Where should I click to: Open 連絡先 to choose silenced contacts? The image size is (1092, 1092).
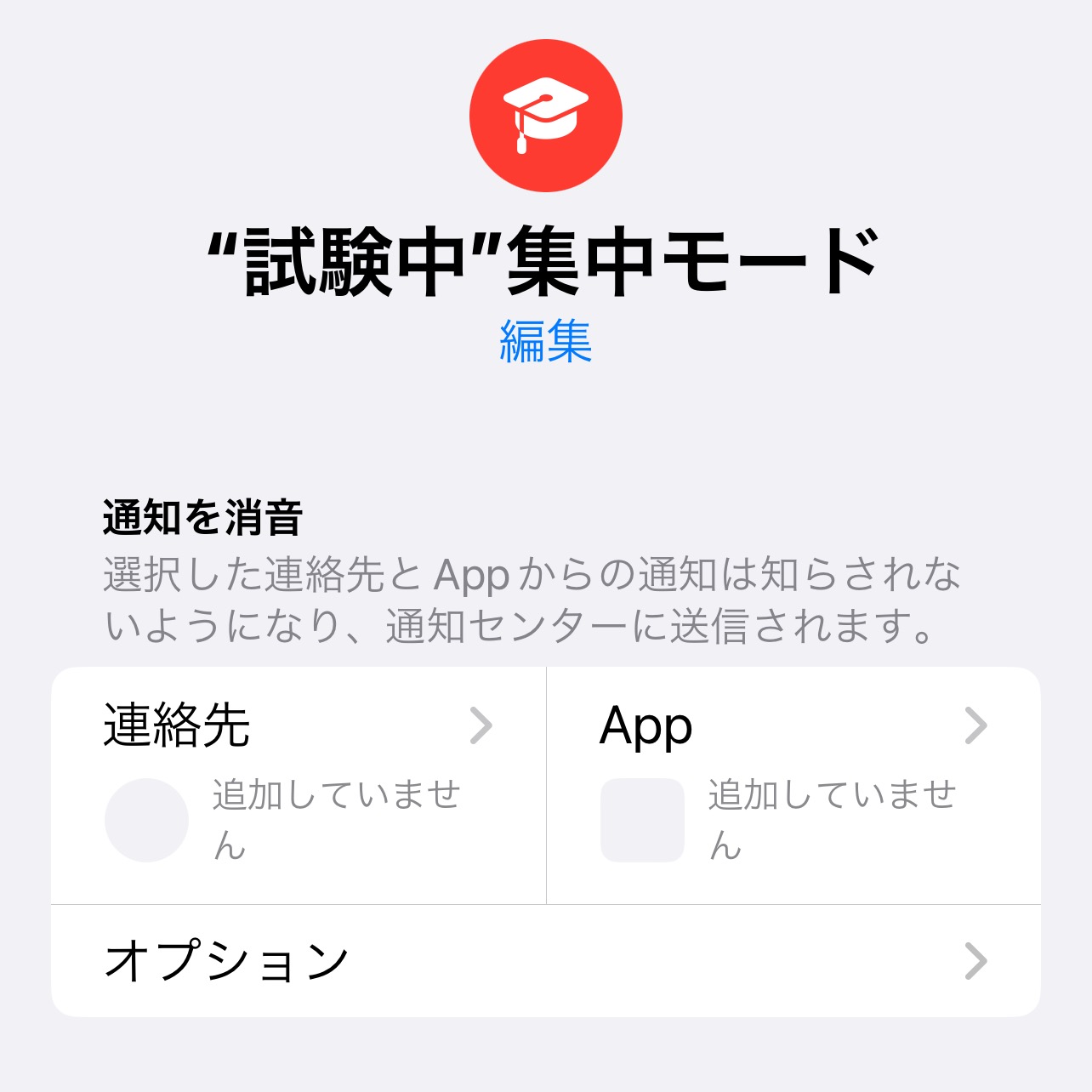point(298,784)
